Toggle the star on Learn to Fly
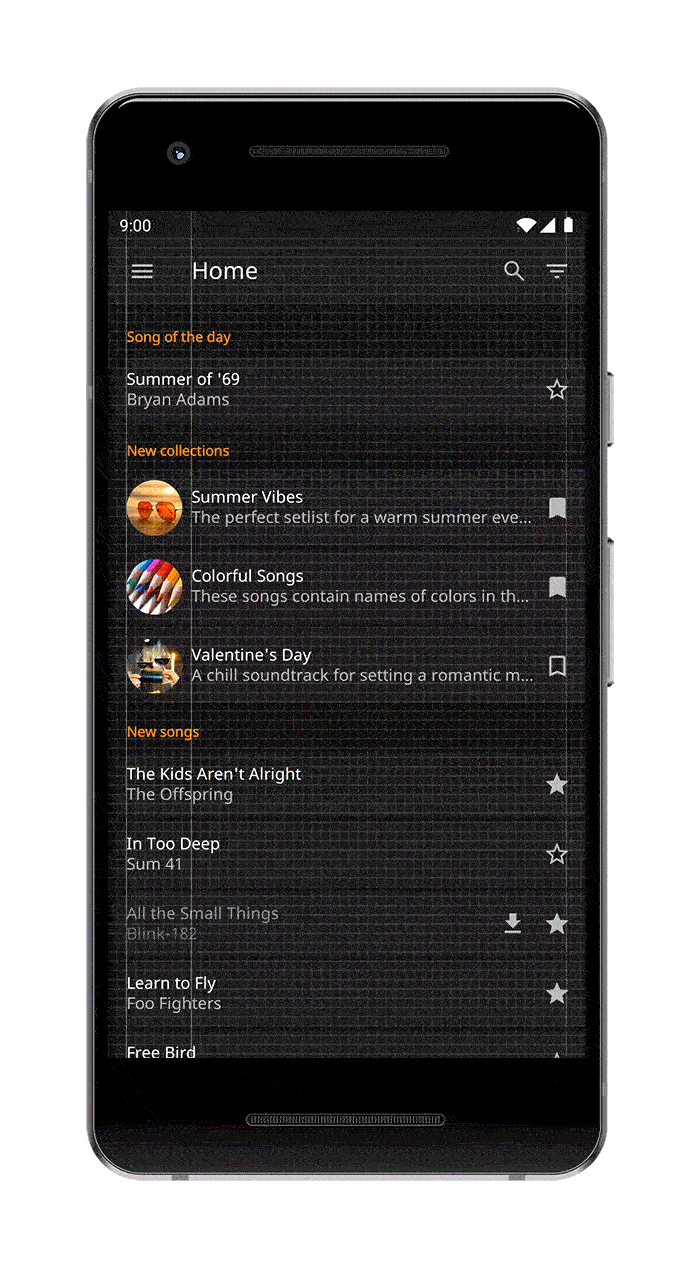The height and width of the screenshot is (1268, 700). pyautogui.click(x=557, y=993)
